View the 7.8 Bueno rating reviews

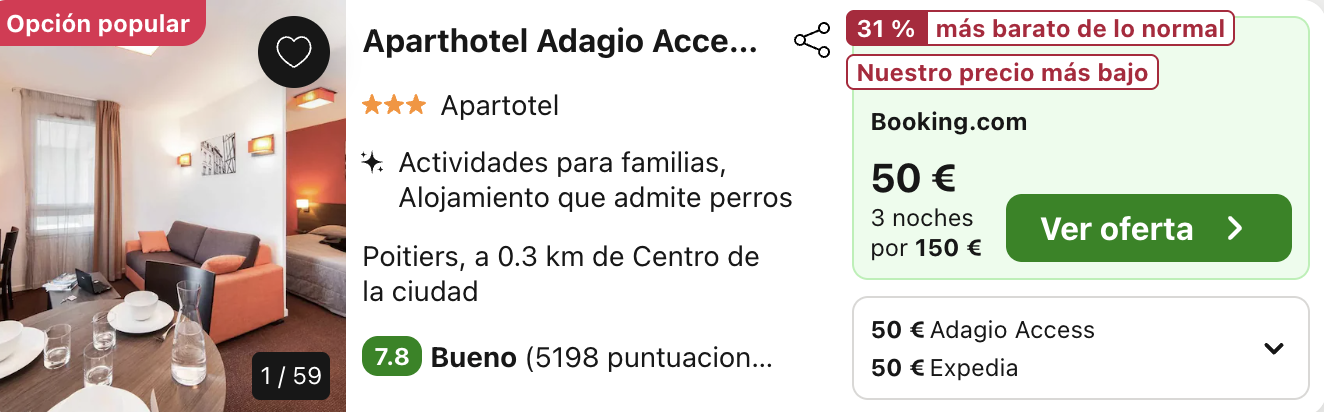[x=566, y=357]
